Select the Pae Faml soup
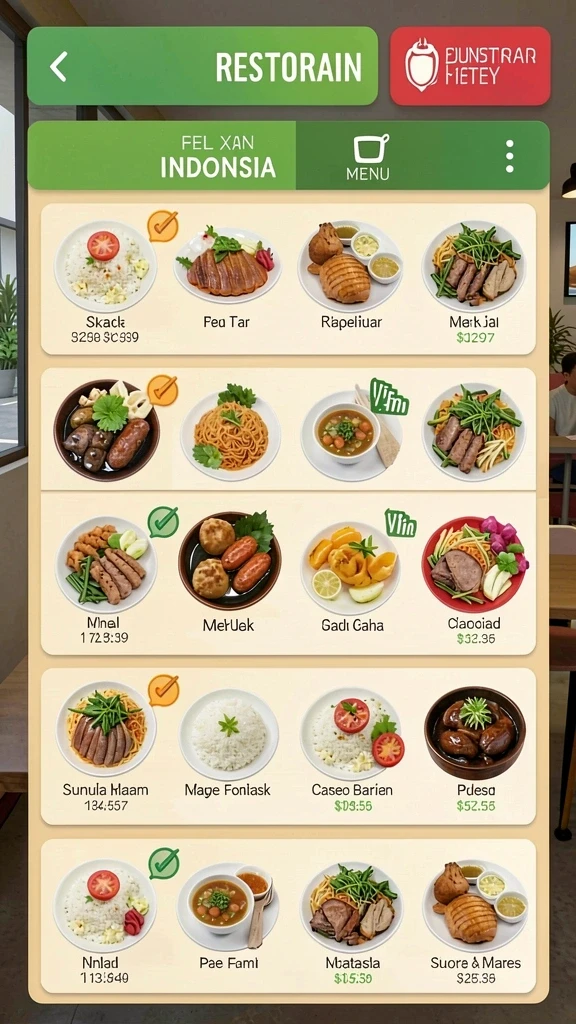Image resolution: width=576 pixels, height=1024 pixels. [229, 917]
